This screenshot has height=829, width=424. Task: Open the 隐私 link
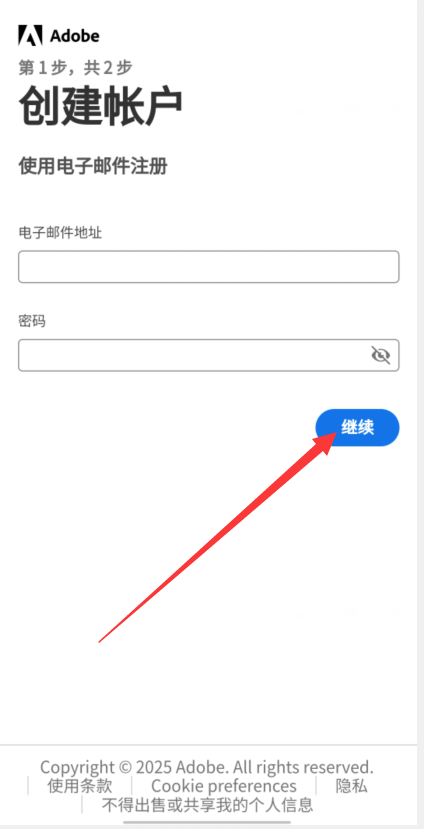(351, 786)
